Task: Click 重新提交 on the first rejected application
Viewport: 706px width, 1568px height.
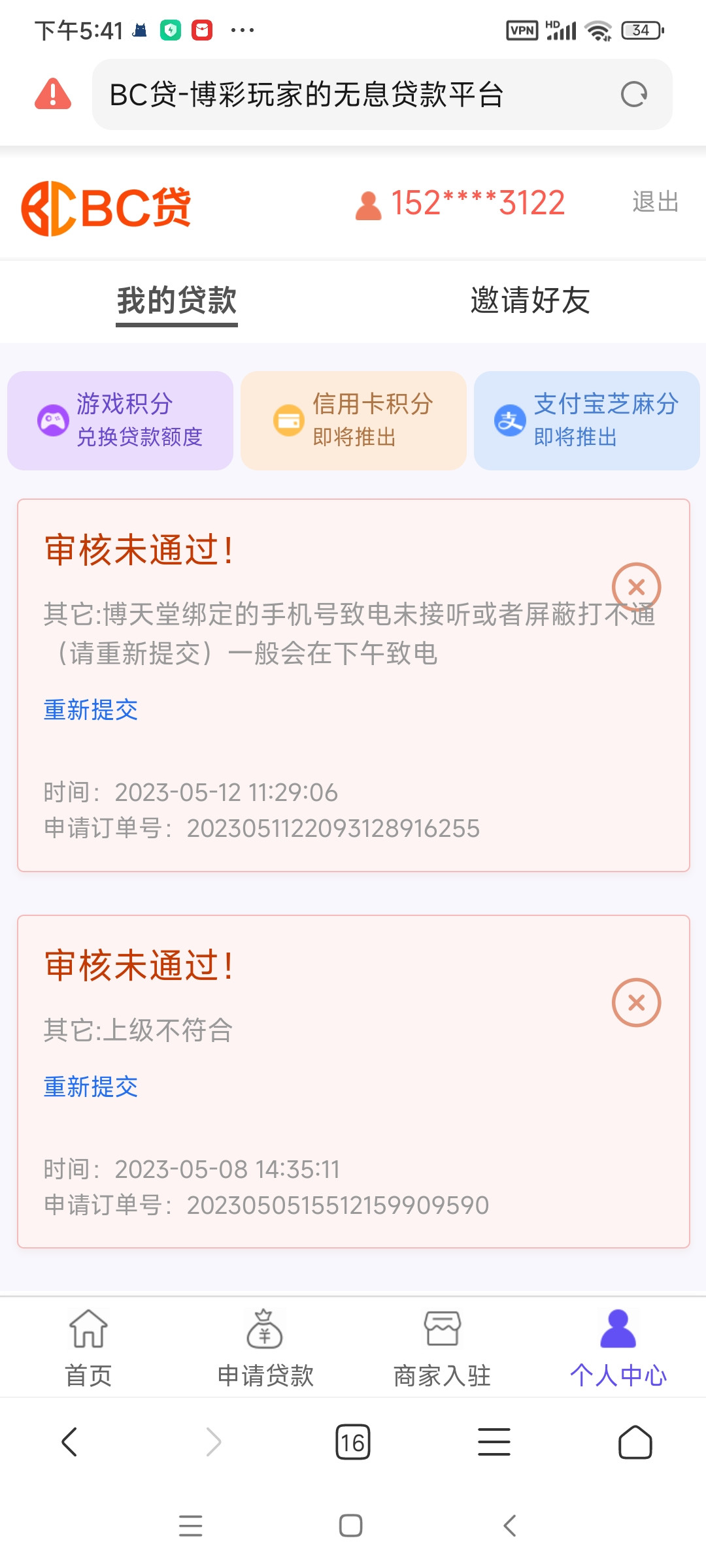Action: [x=90, y=710]
